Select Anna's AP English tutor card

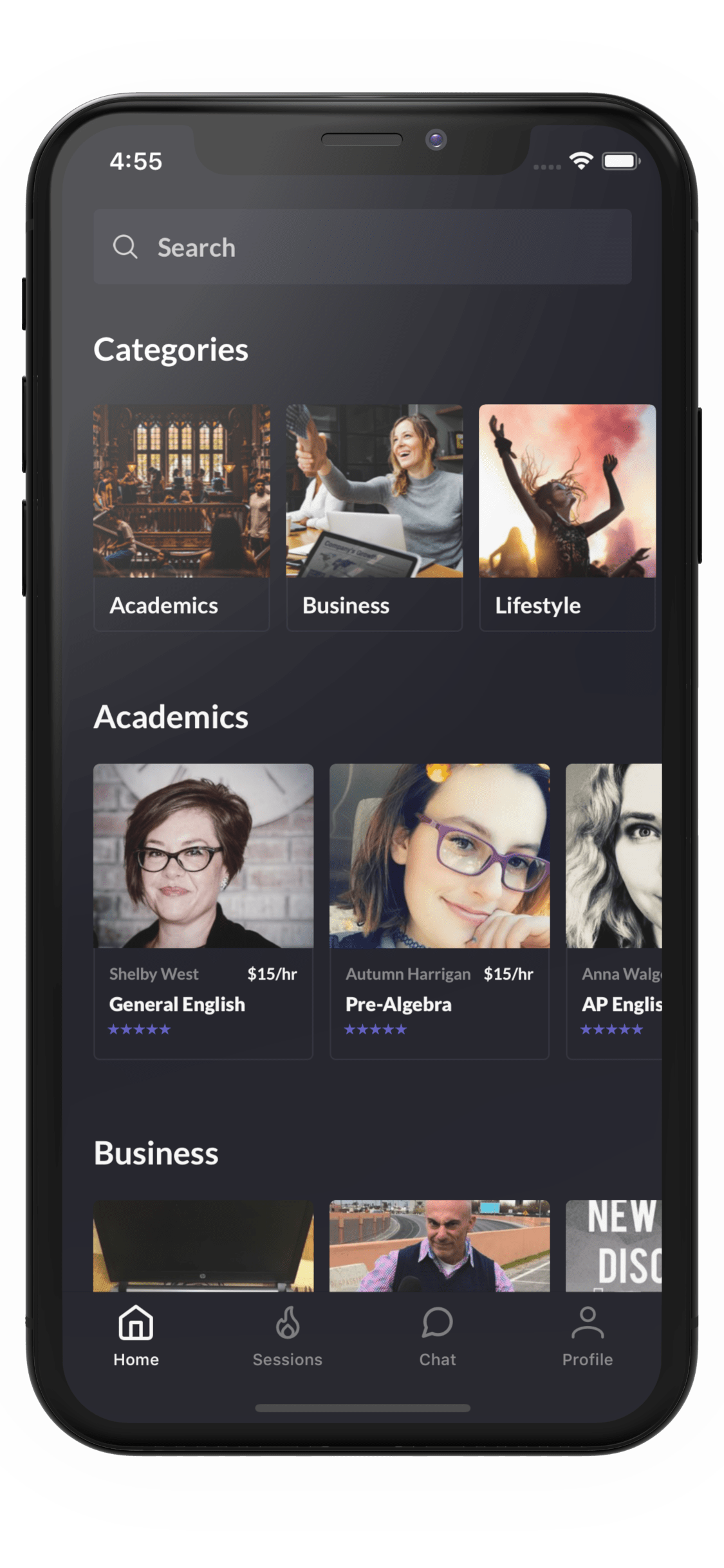[x=614, y=910]
